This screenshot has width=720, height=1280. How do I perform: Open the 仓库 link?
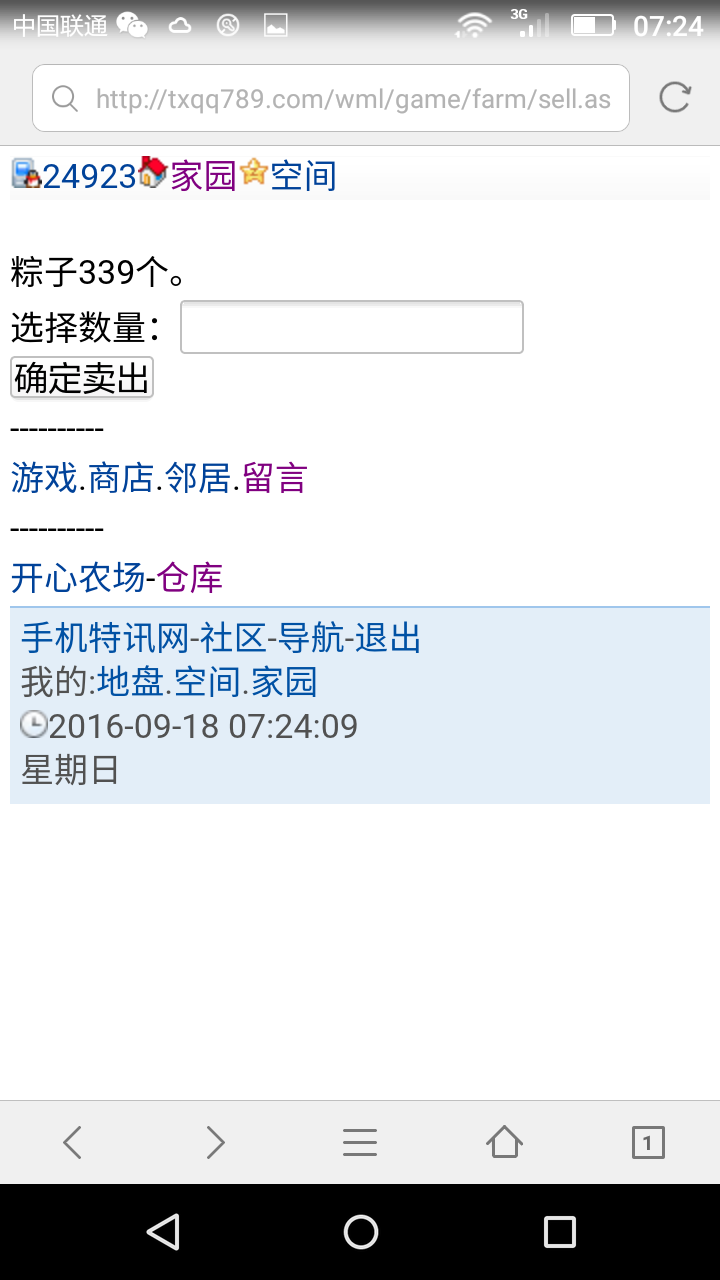(x=190, y=577)
